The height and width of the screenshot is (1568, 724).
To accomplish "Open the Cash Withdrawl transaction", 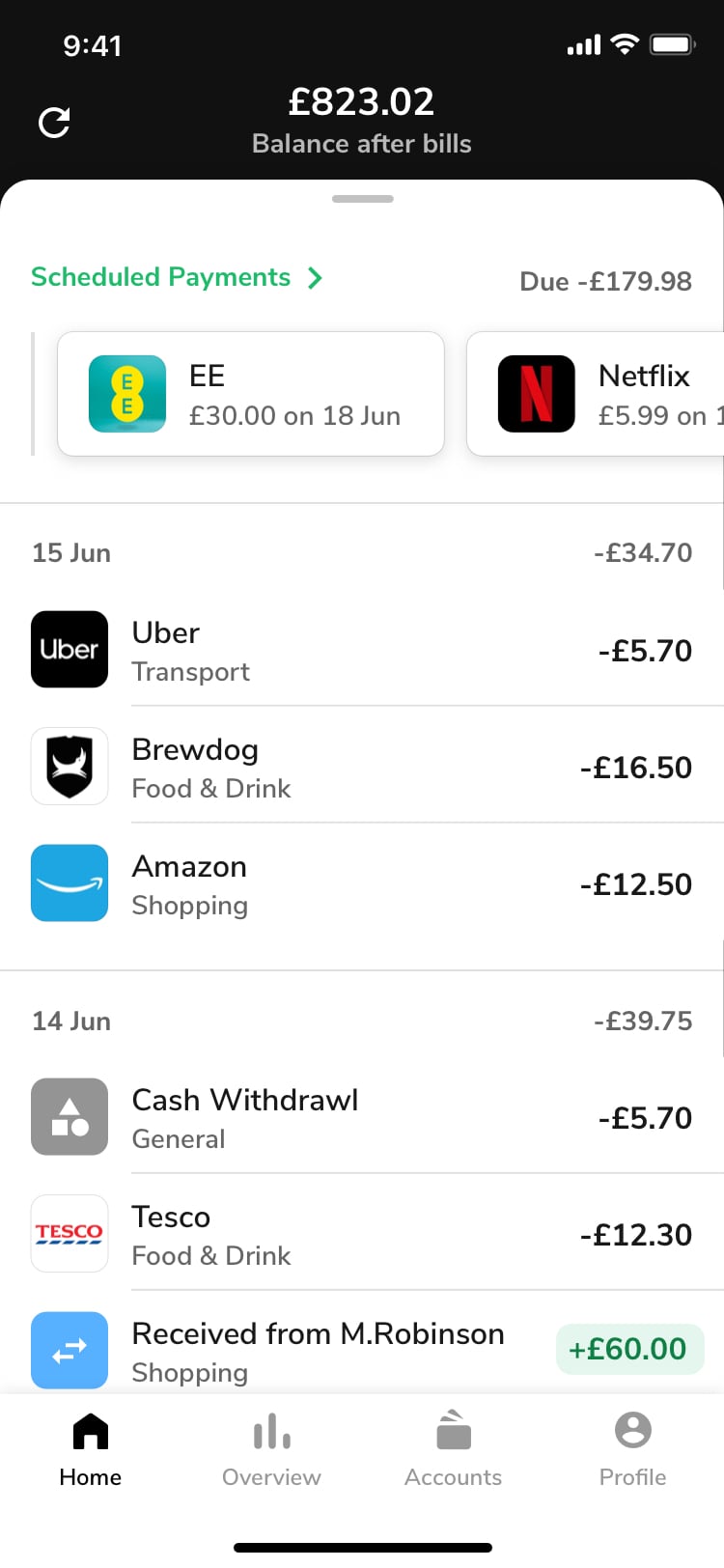I will [x=362, y=1117].
